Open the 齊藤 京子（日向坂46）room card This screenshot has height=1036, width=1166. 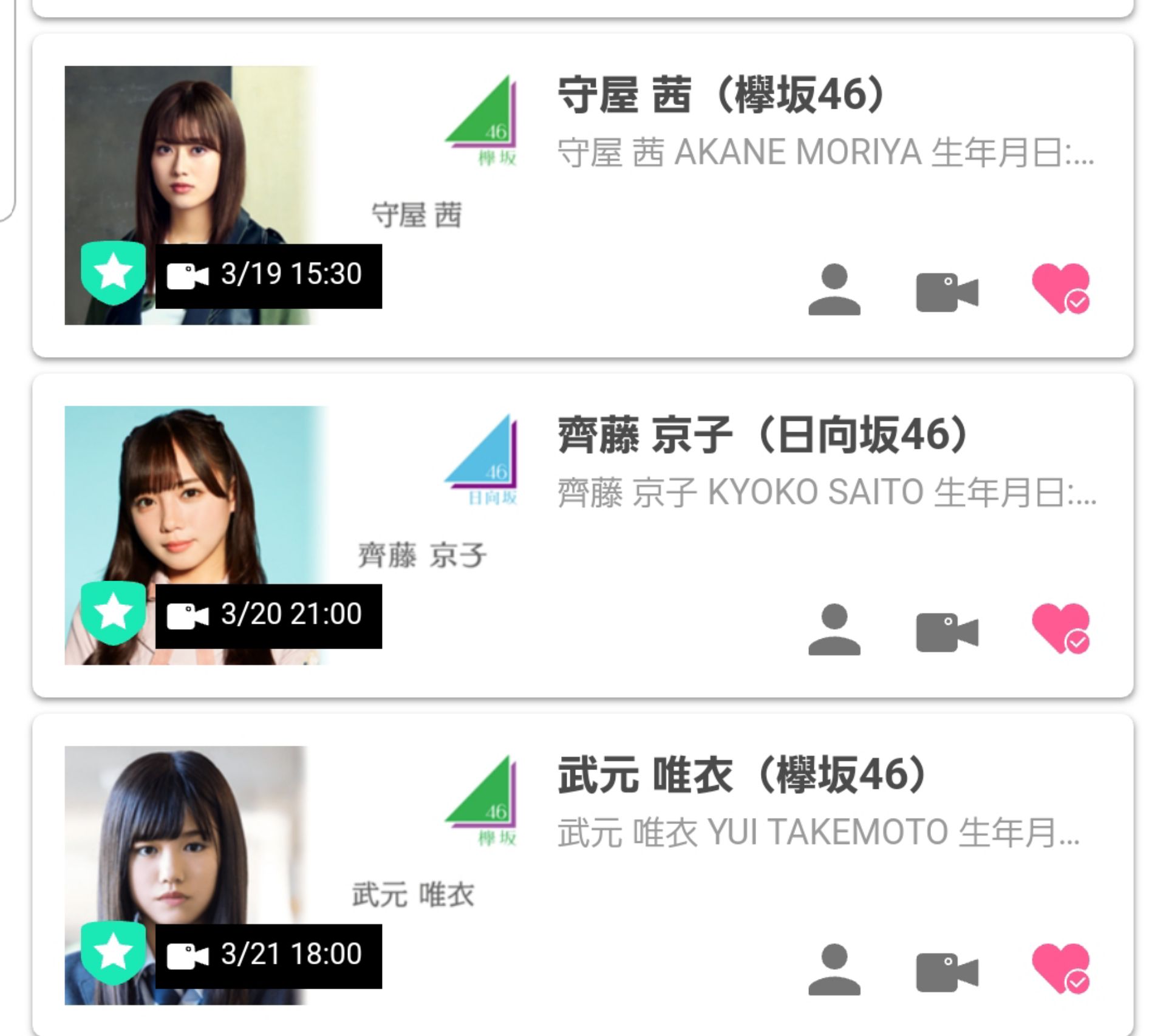(x=762, y=436)
